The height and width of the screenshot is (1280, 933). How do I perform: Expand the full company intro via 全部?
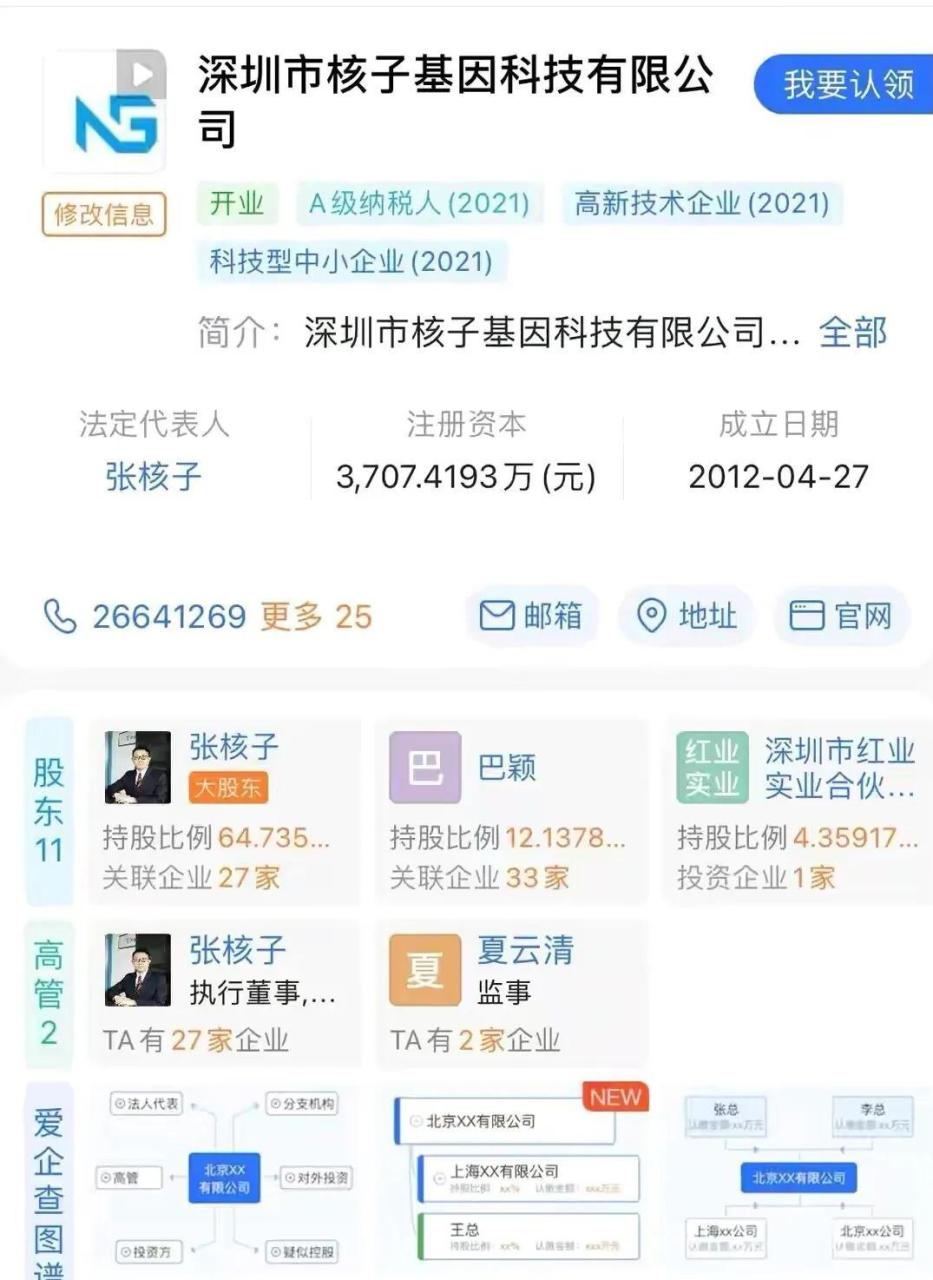[852, 332]
